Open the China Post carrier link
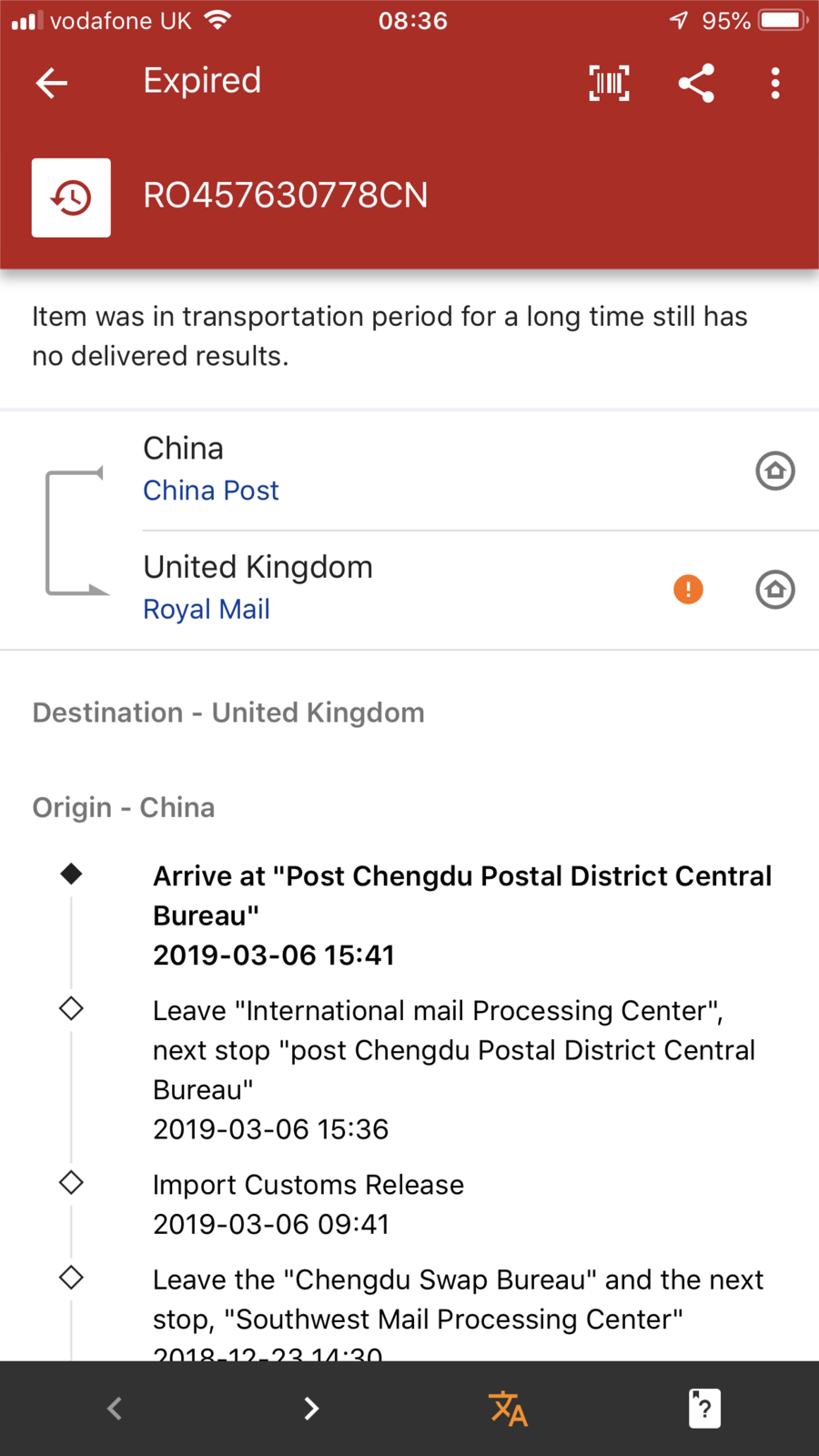This screenshot has height=1456, width=819. point(211,490)
